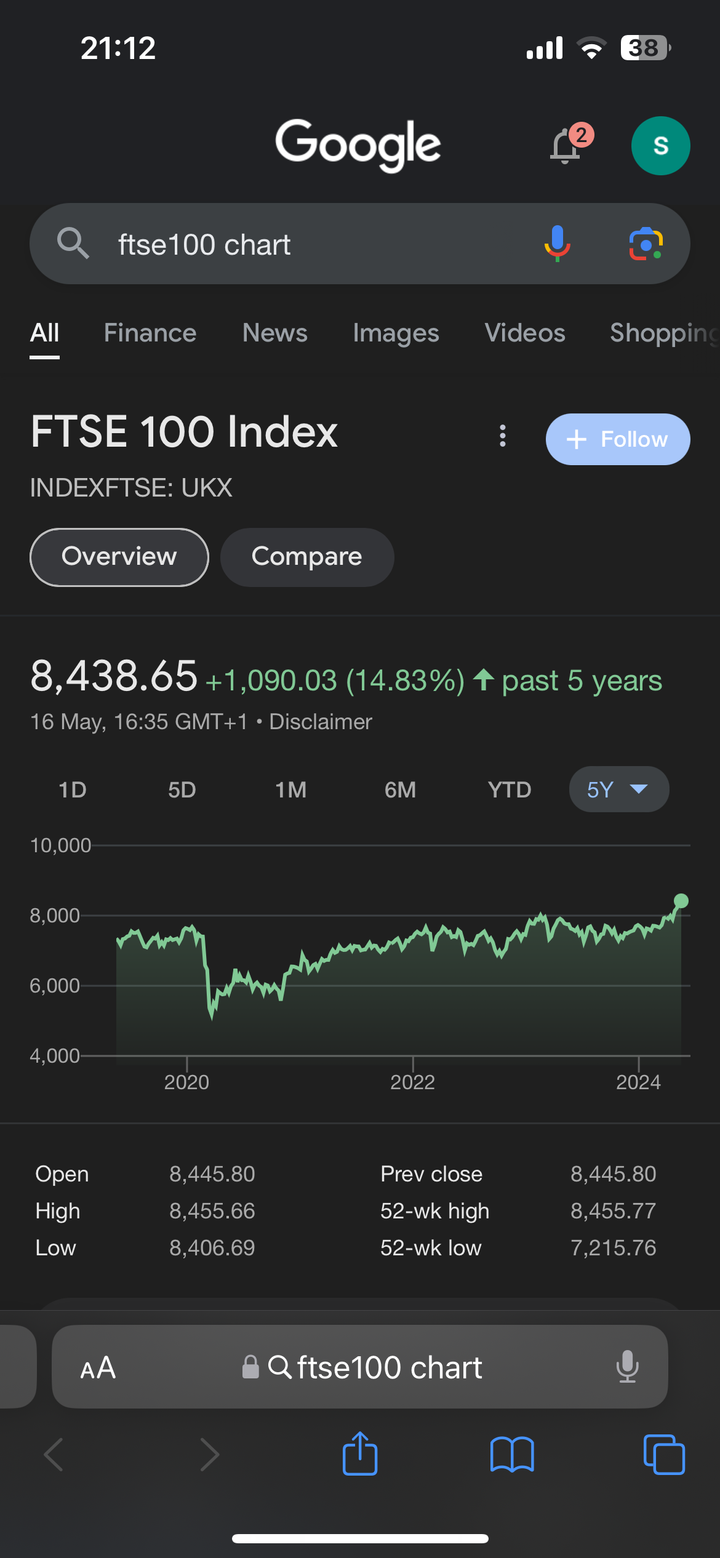720x1558 pixels.
Task: Follow the FTSE 100 Index
Action: pyautogui.click(x=617, y=439)
